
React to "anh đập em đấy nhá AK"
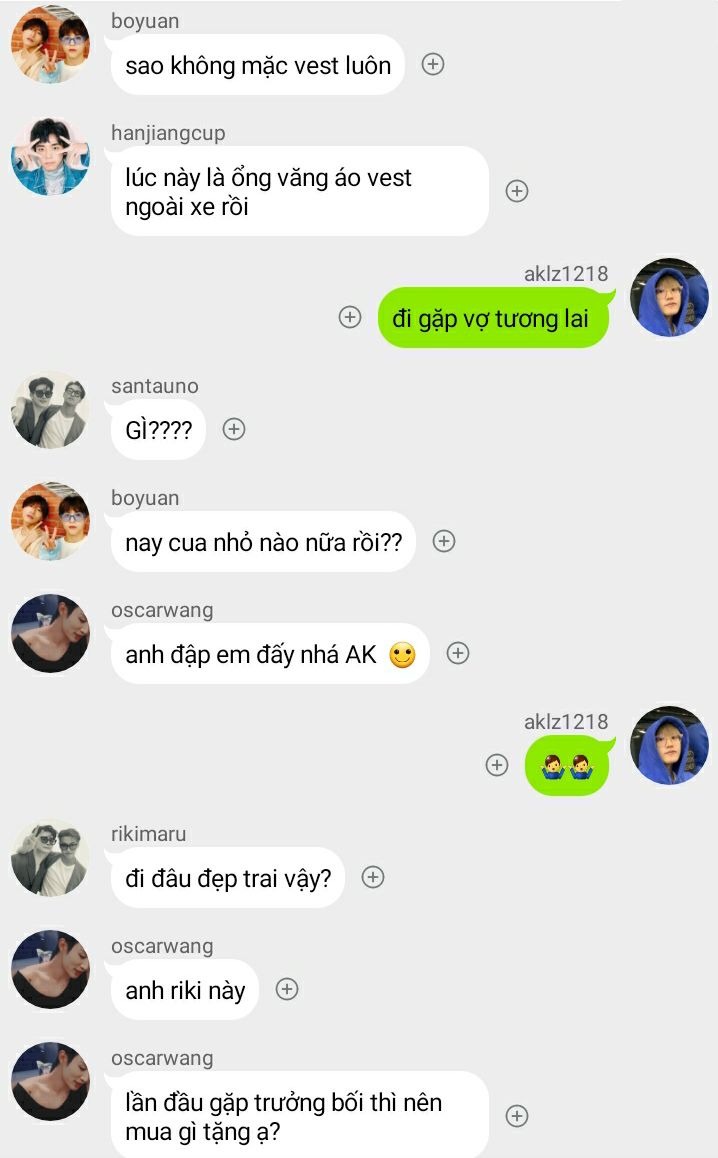click(x=457, y=653)
